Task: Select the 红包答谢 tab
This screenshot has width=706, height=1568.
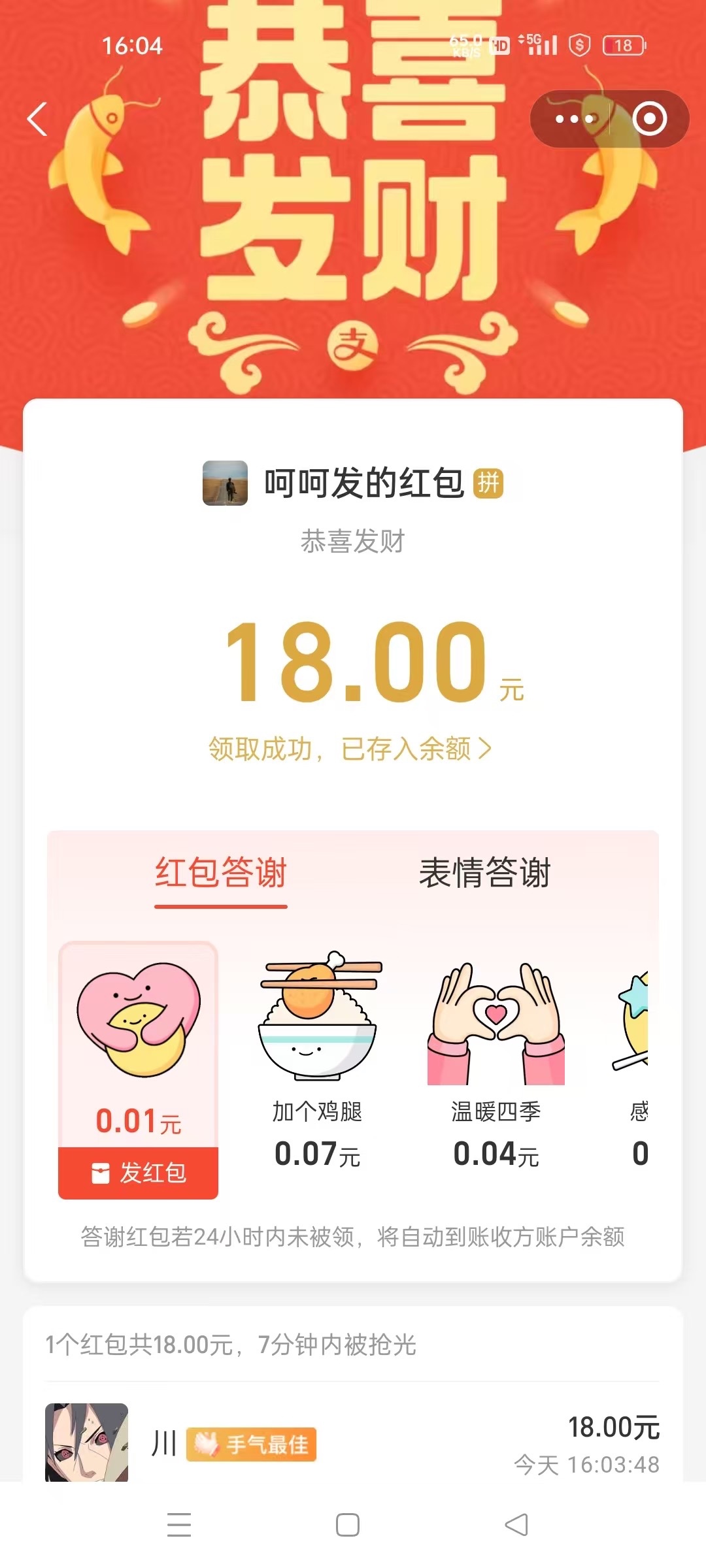Action: coord(221,873)
